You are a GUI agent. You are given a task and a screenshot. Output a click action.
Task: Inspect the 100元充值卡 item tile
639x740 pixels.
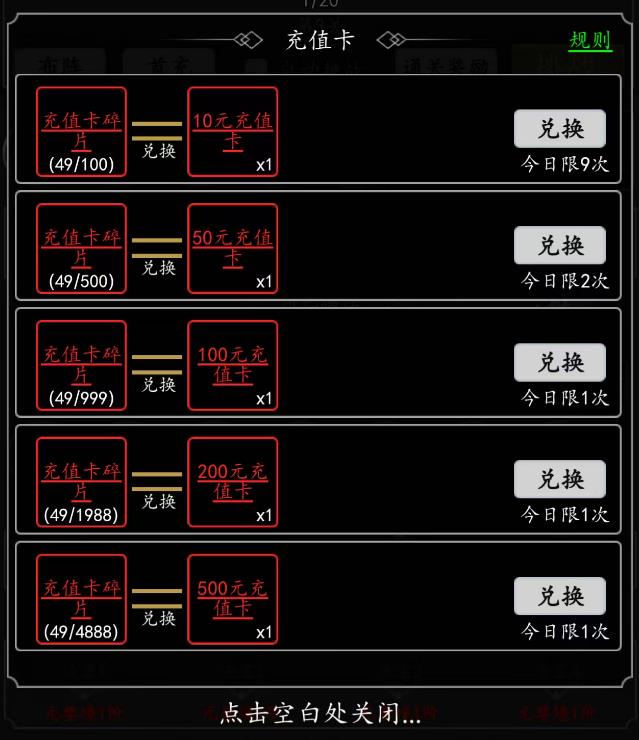point(233,366)
